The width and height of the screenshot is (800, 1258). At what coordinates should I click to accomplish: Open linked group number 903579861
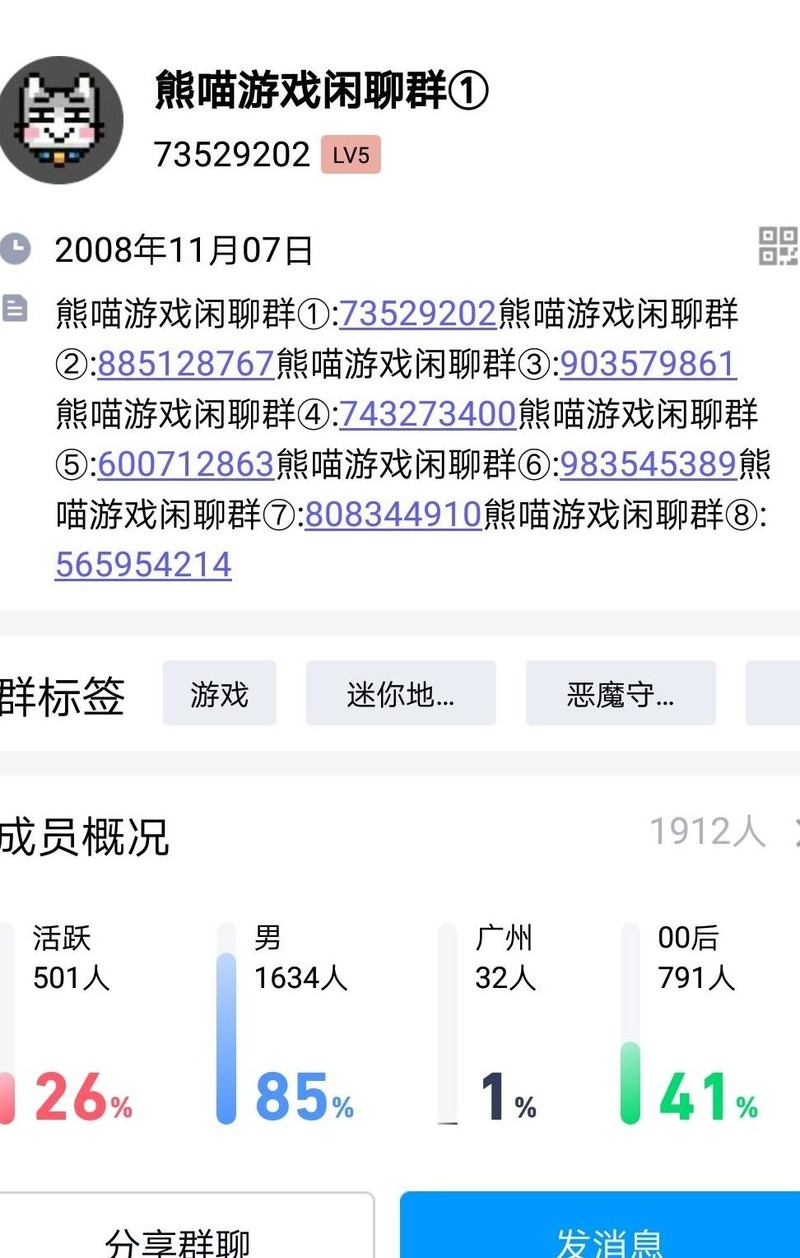[647, 364]
